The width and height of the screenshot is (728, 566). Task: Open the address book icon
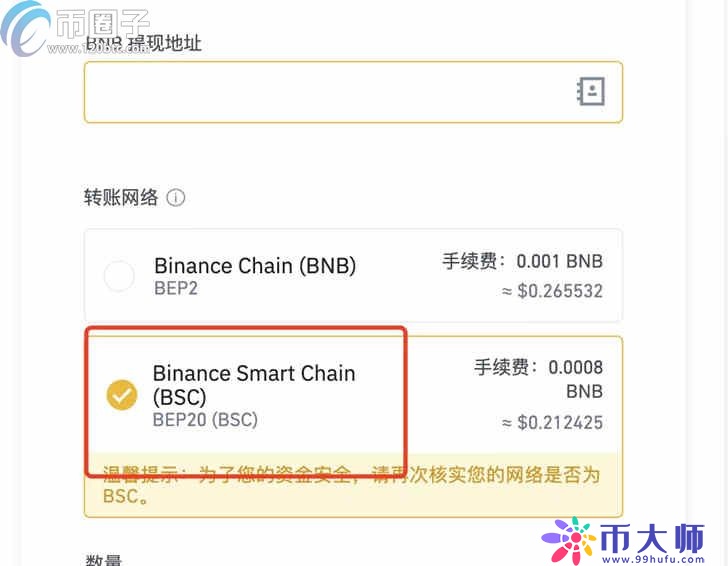tap(591, 92)
